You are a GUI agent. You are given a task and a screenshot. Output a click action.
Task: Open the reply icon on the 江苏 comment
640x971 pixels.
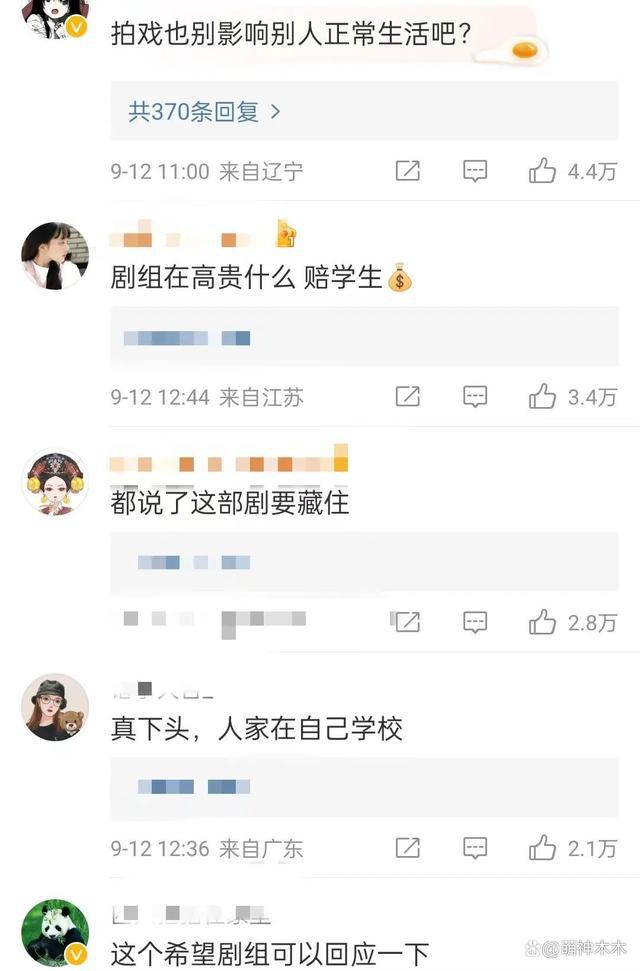point(475,397)
